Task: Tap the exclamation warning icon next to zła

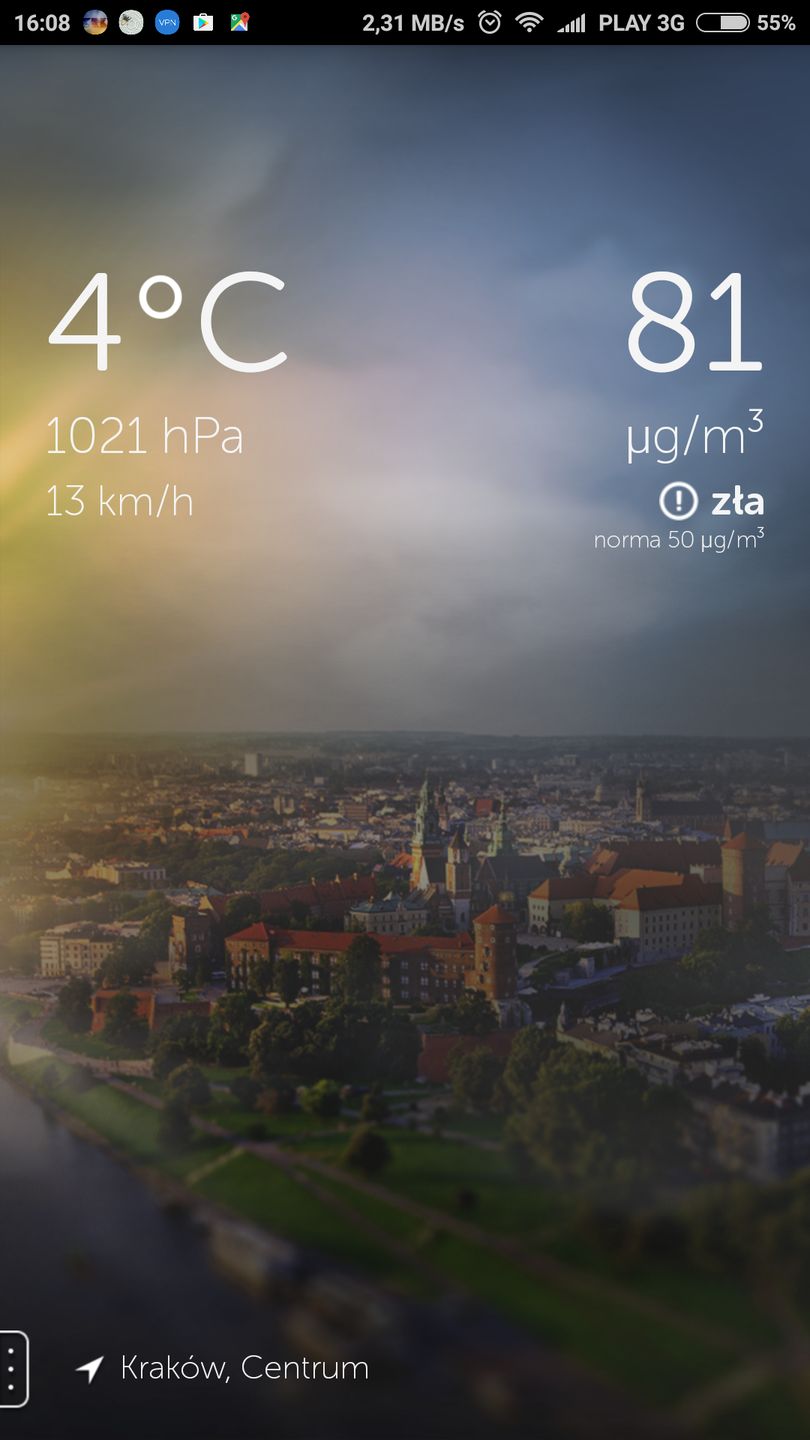Action: tap(679, 502)
